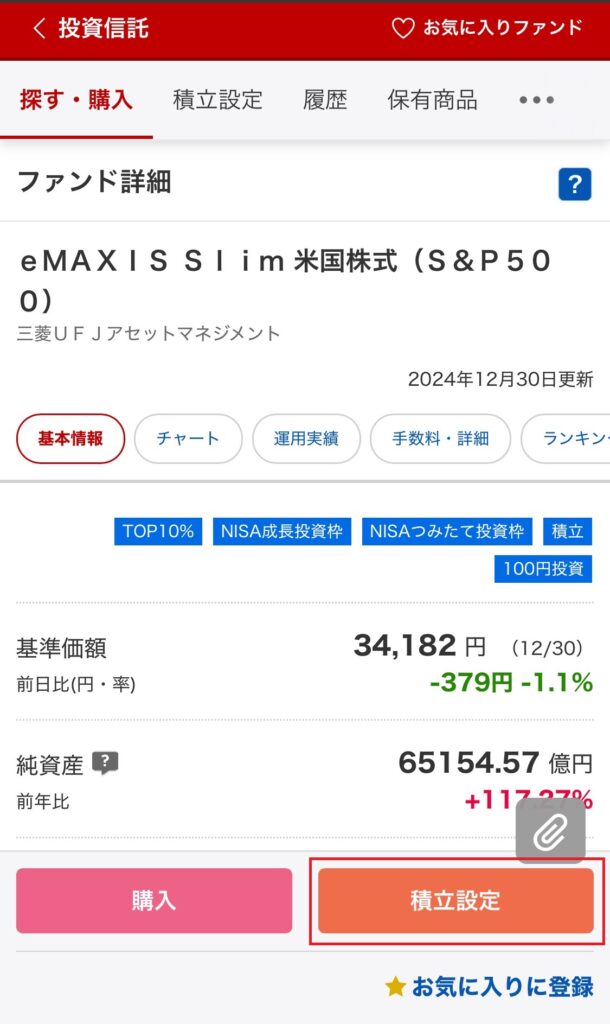Switch to 保有商品 tab
Screen dimensions: 610x1024
[x=432, y=100]
